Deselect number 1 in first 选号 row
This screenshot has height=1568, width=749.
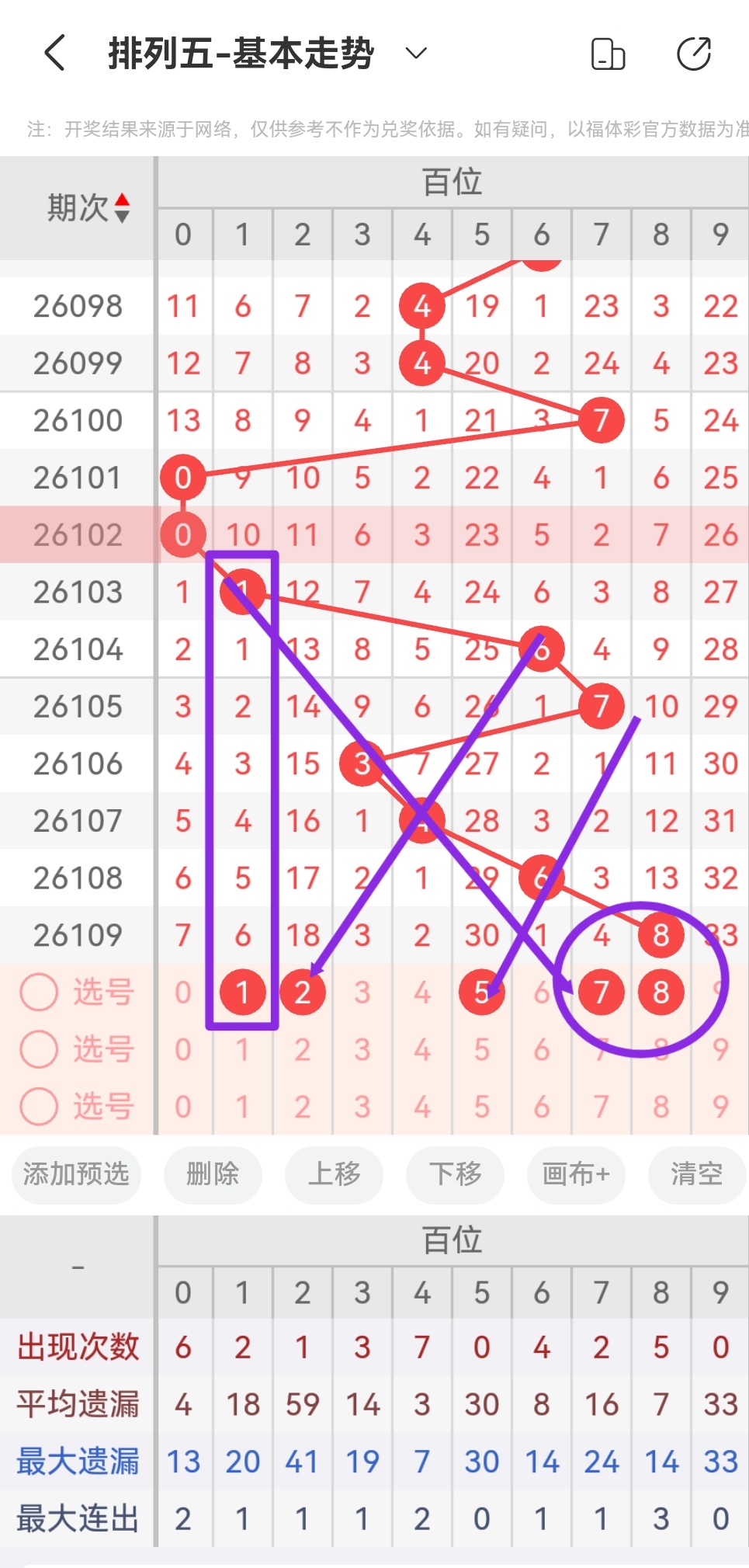(x=242, y=992)
